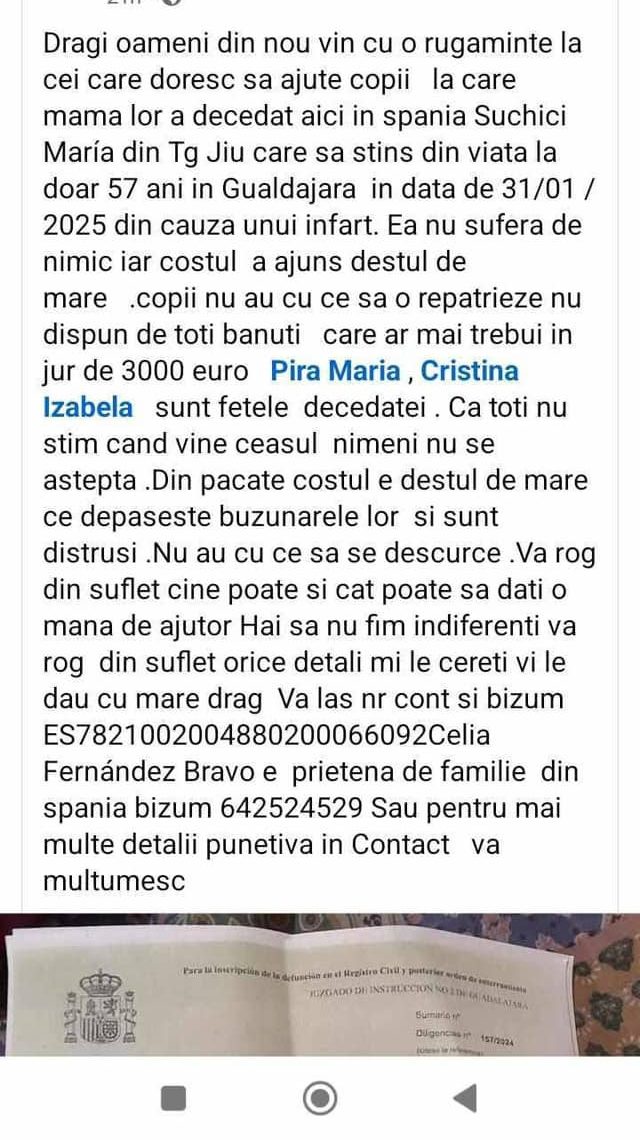This screenshot has width=640, height=1140.
Task: Open the tagged profile Pira Maria
Action: click(335, 371)
